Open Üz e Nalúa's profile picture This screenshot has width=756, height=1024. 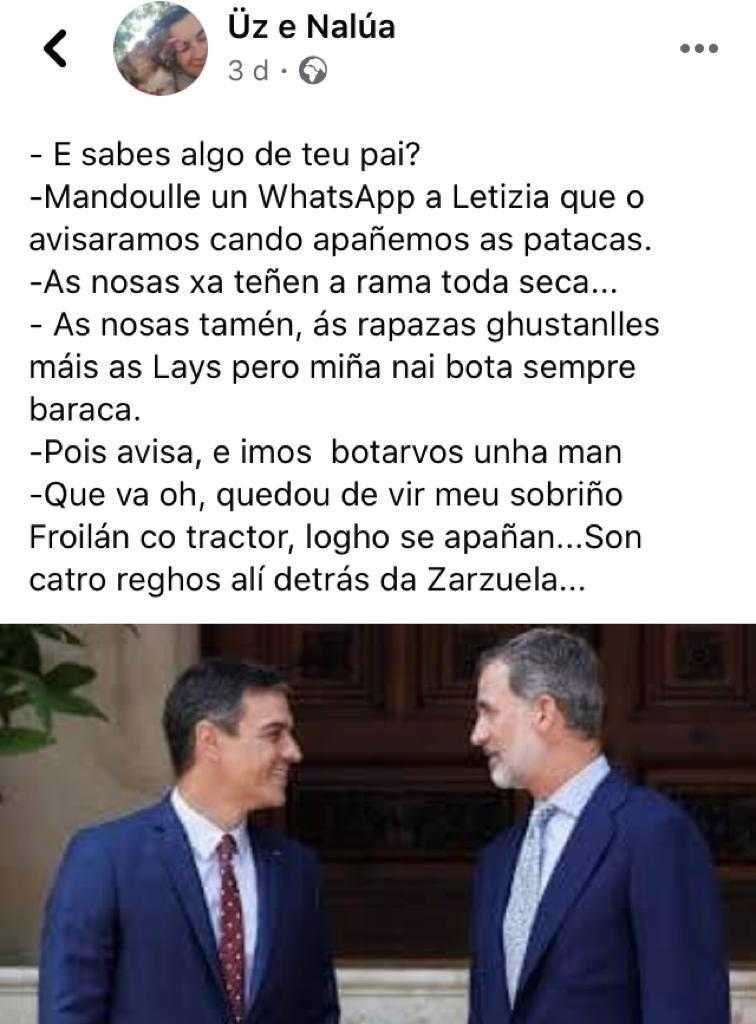160,48
